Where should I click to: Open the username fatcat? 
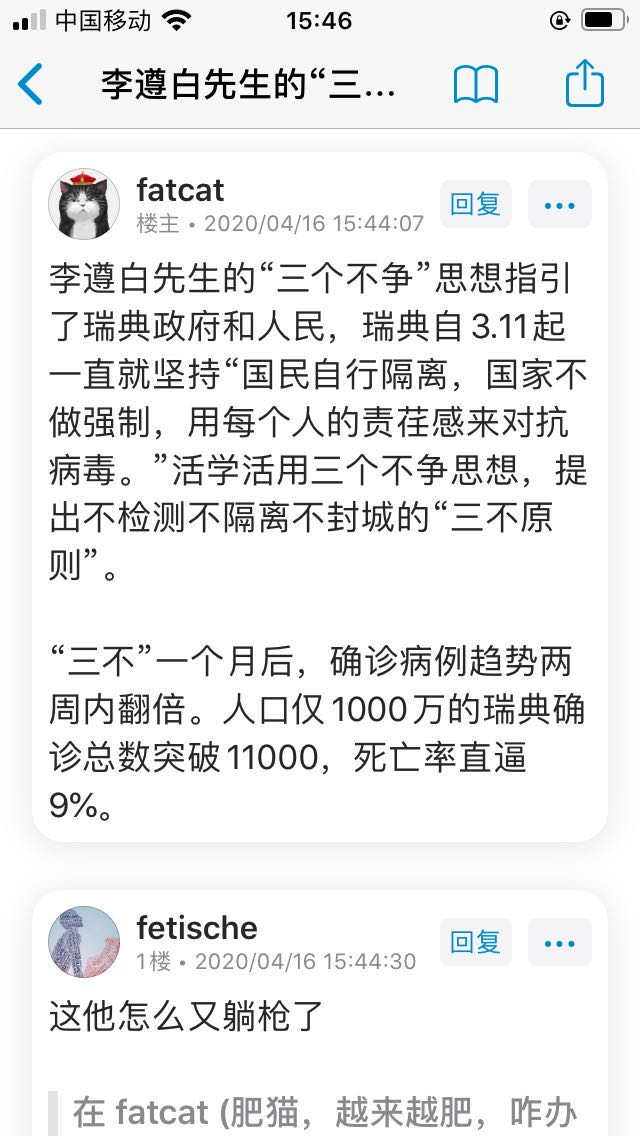click(180, 190)
